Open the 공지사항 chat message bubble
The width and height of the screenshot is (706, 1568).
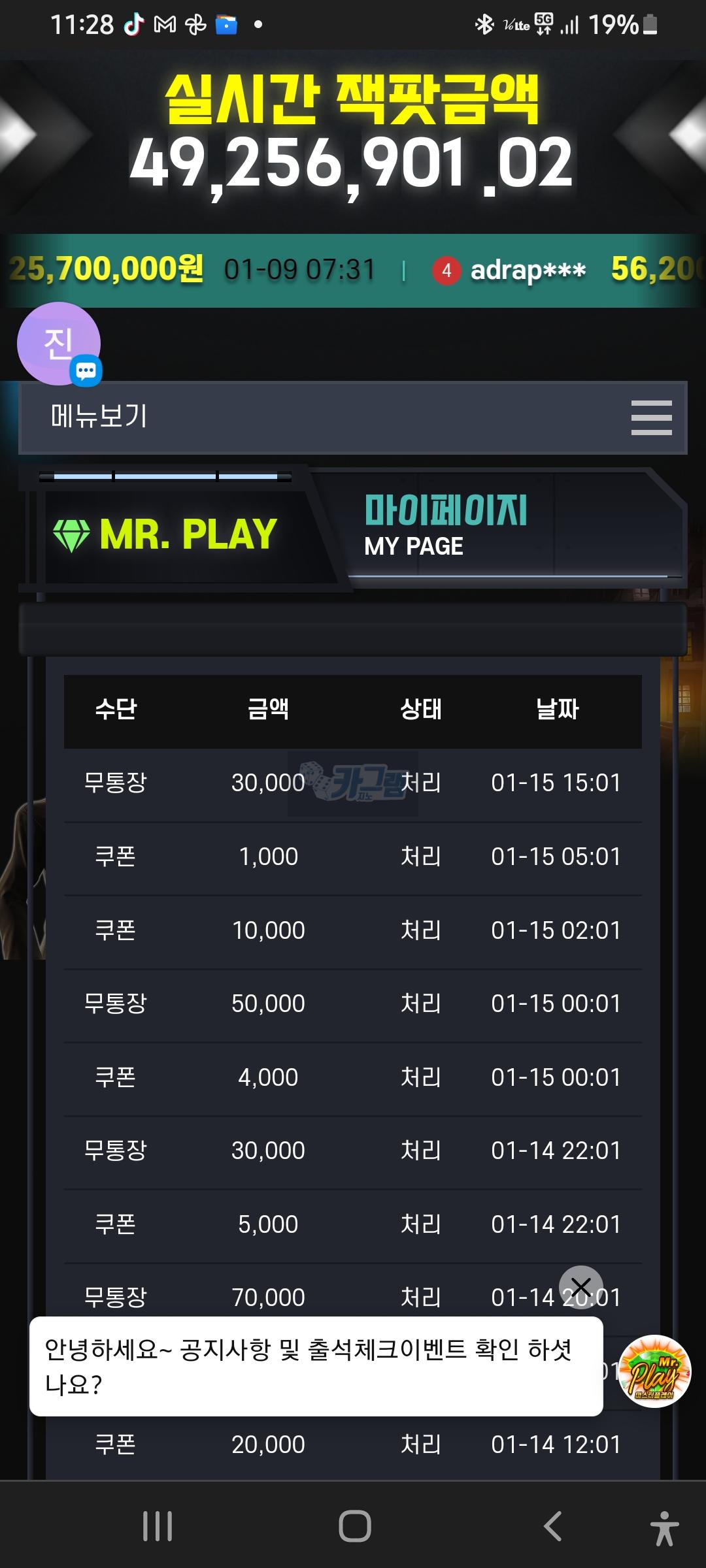[x=316, y=1366]
